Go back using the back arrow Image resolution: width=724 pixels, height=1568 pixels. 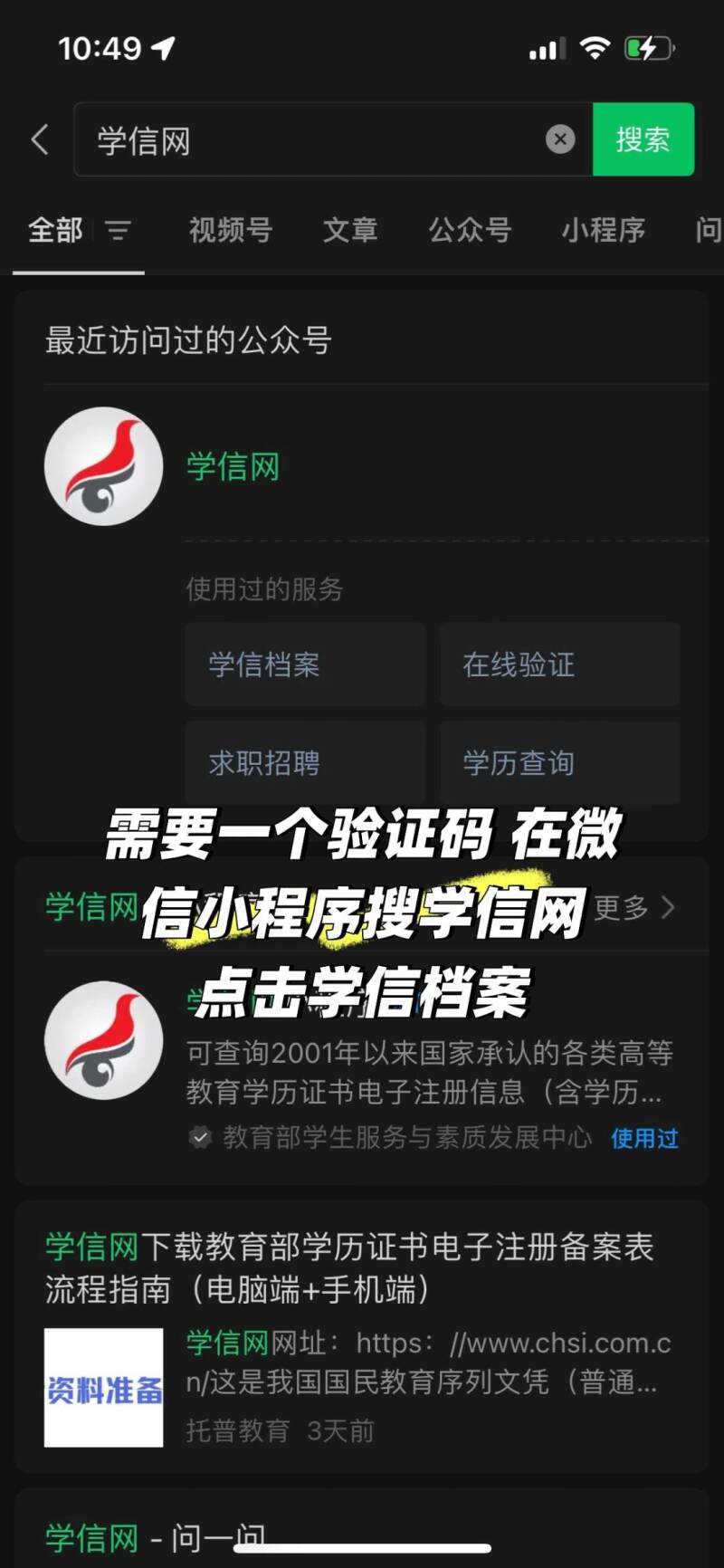coord(40,139)
